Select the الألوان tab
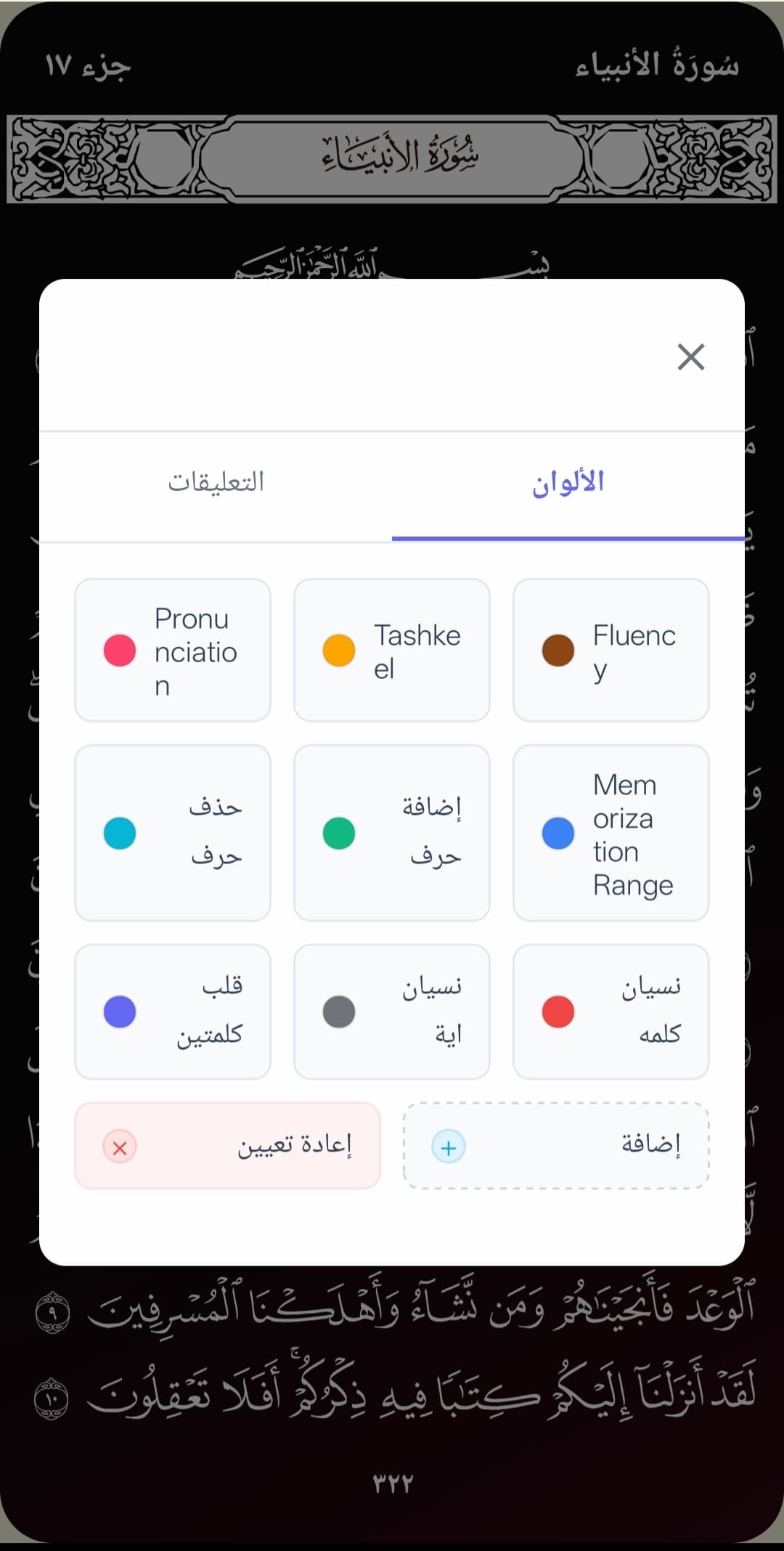The image size is (784, 1551). click(x=568, y=483)
